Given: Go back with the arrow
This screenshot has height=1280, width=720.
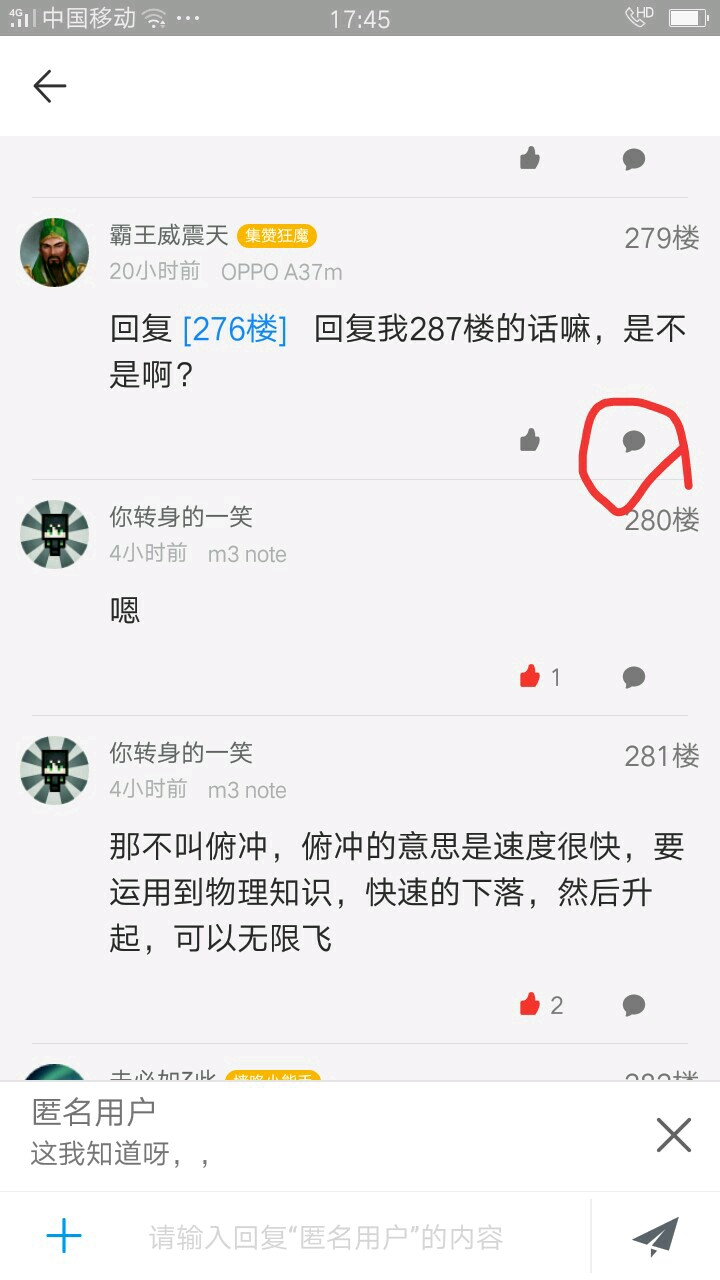Looking at the screenshot, I should [49, 87].
